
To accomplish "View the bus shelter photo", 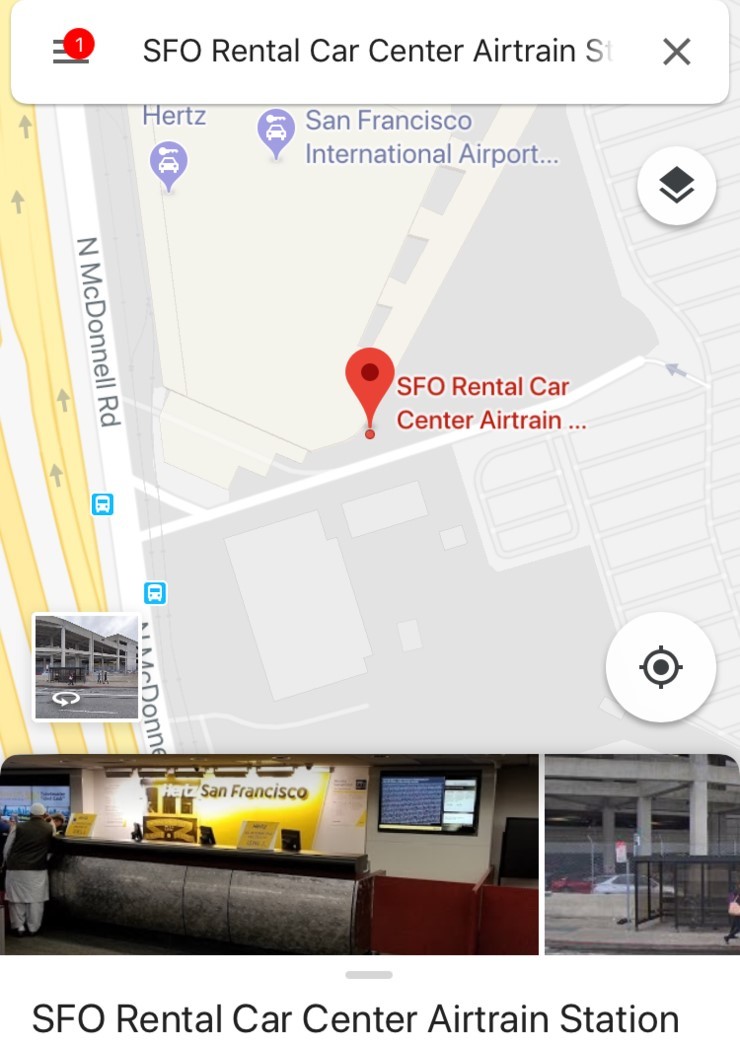I will [x=642, y=855].
